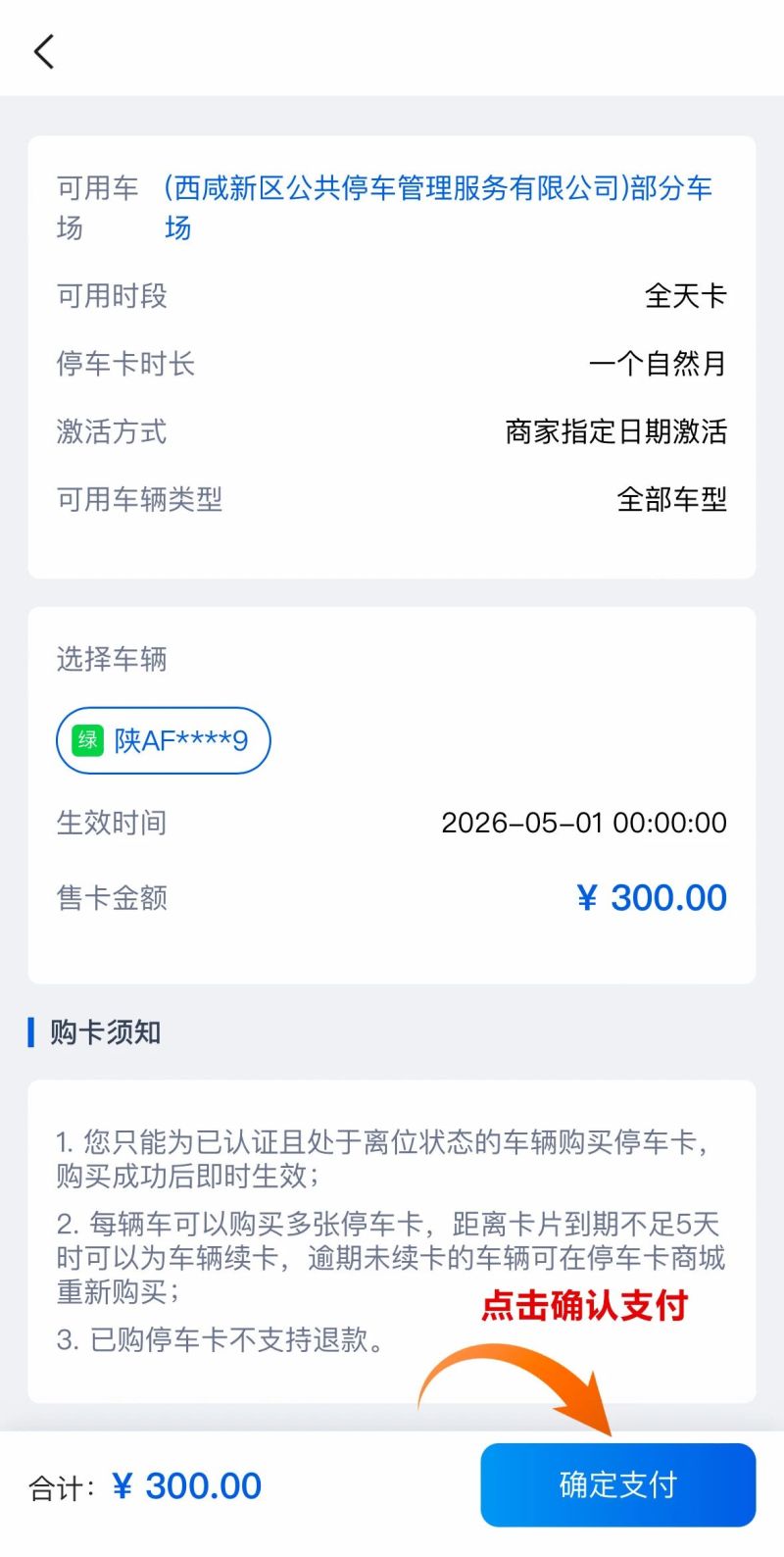The width and height of the screenshot is (784, 1557).
Task: Go back using the top-left arrow
Action: [44, 51]
